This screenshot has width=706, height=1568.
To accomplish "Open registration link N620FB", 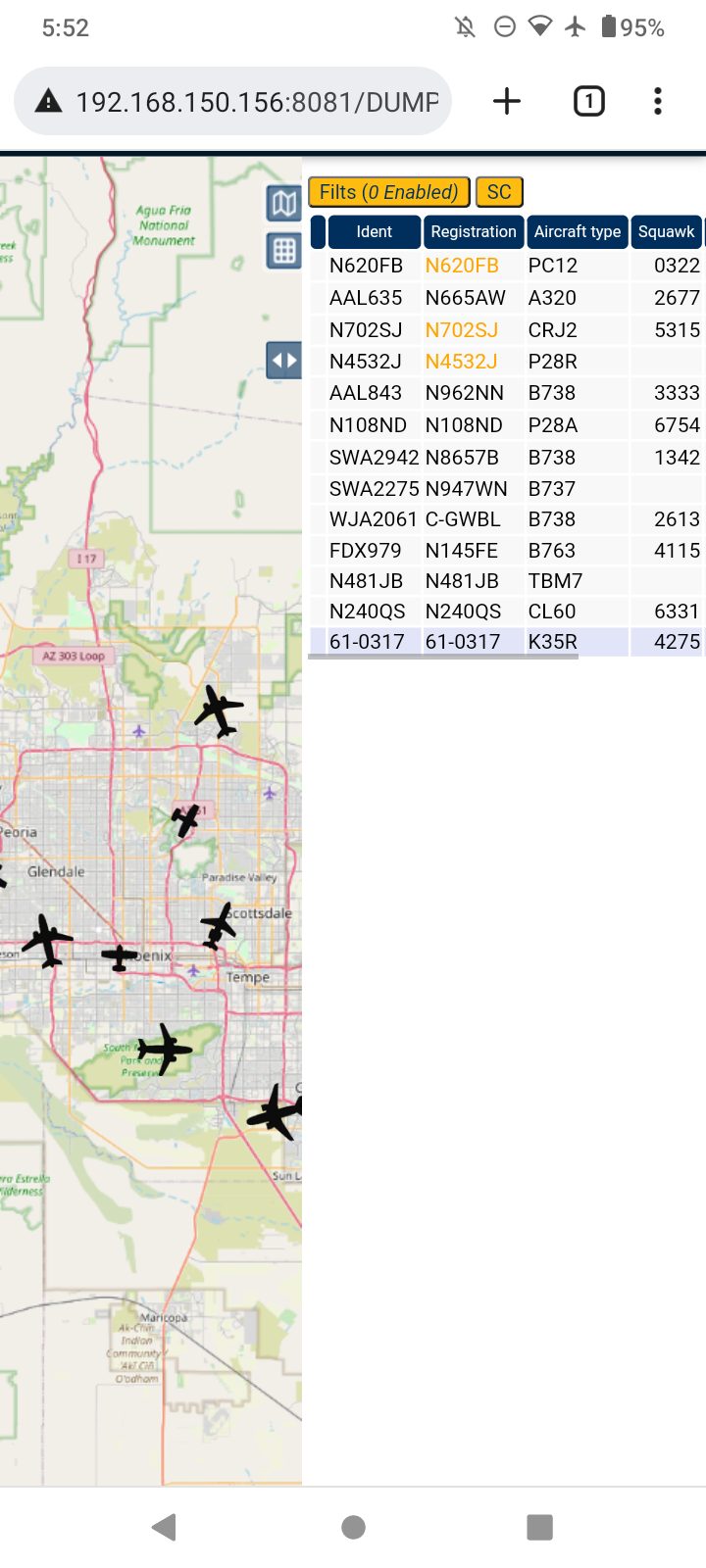I will 462,266.
